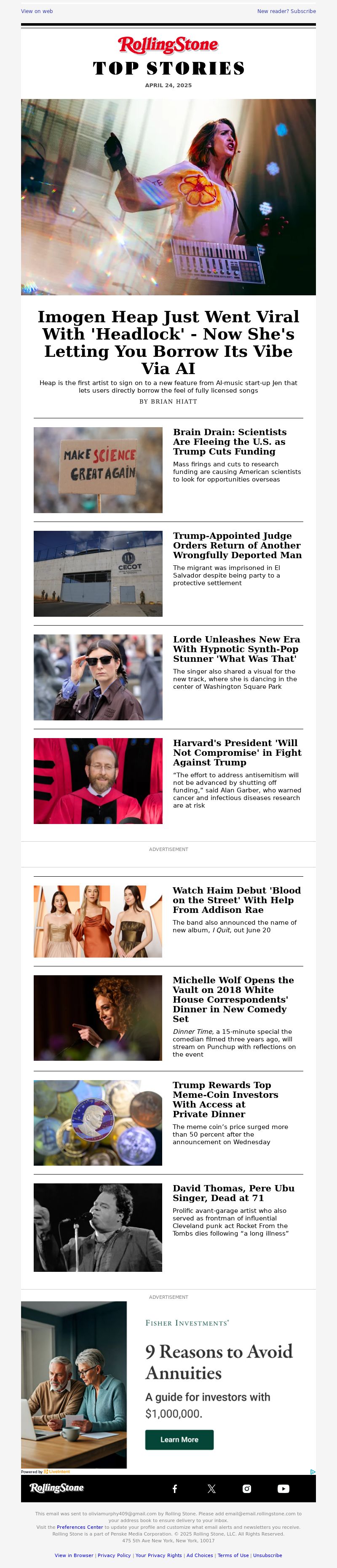Tap Learn More on Fisher Investments ad

tap(179, 1439)
